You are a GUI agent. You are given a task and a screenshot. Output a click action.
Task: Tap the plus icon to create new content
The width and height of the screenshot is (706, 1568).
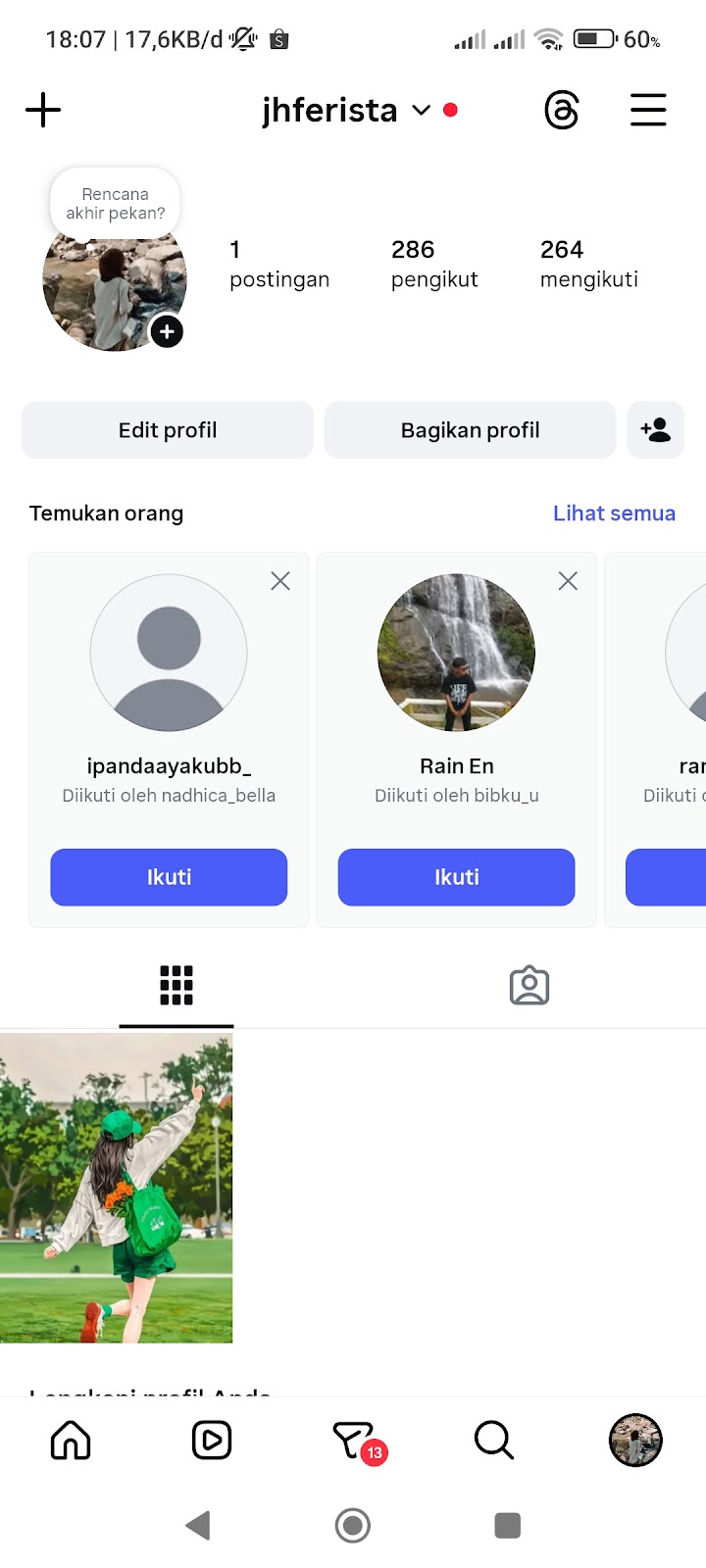point(43,110)
